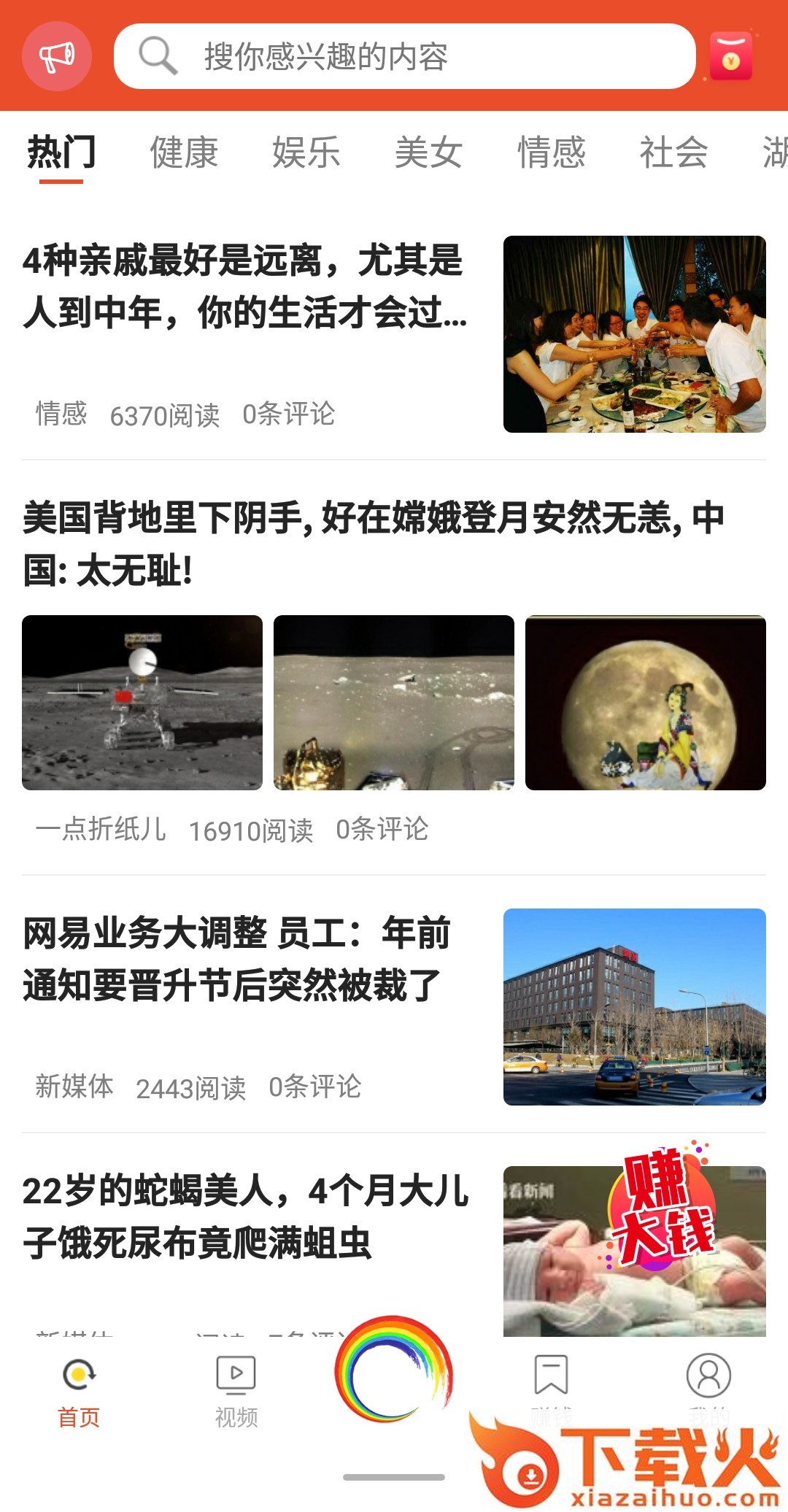Read the article about 4种亲戚最好是远离
788x1512 pixels.
tap(245, 287)
